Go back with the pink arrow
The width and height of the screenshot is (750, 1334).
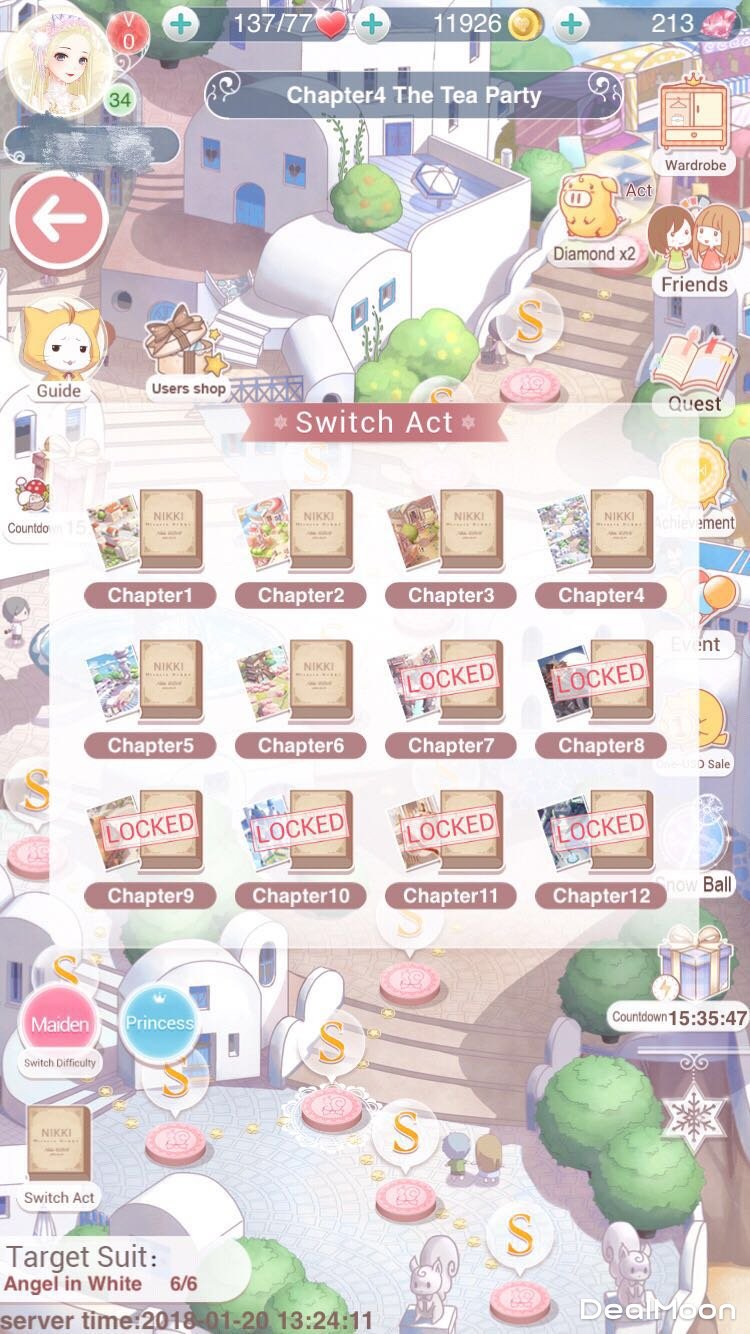point(59,222)
